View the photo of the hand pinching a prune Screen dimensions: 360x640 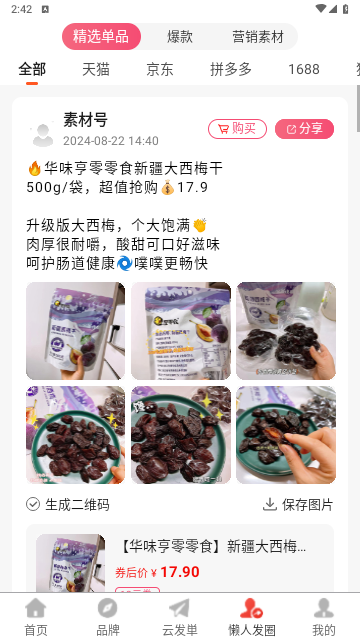286,435
